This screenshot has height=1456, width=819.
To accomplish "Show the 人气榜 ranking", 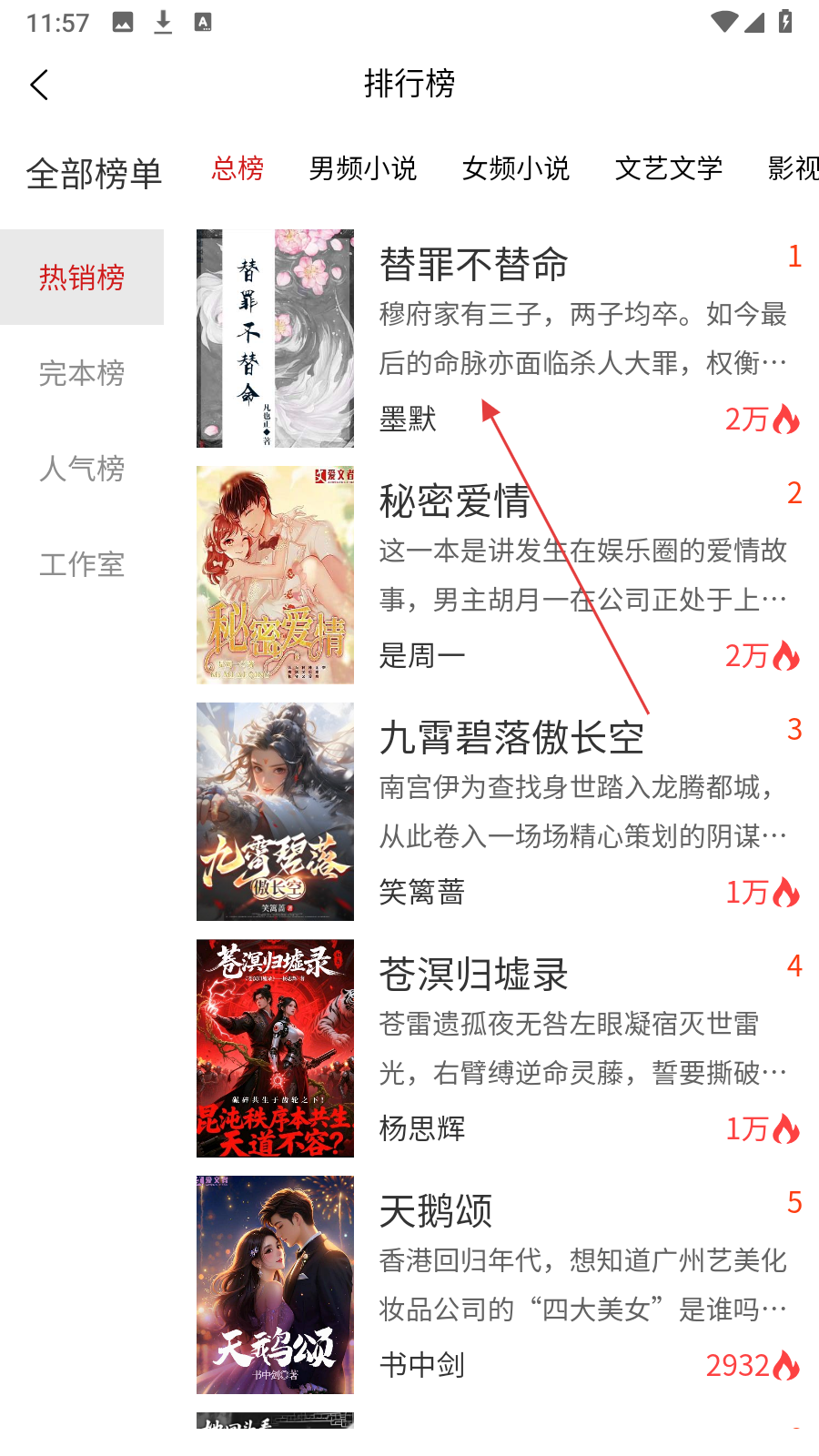I will click(82, 469).
